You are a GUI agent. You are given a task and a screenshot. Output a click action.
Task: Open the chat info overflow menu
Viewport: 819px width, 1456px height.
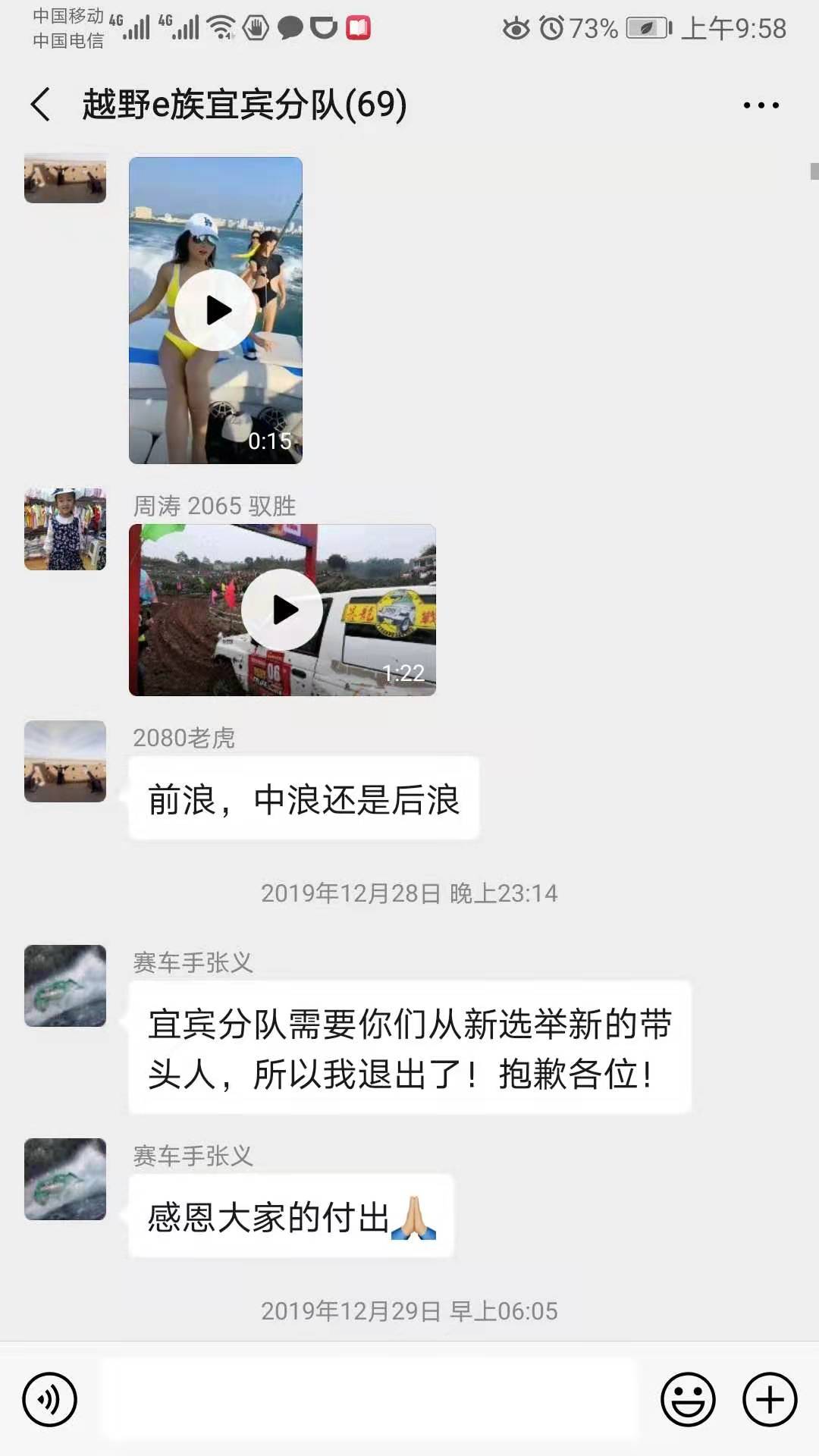761,105
